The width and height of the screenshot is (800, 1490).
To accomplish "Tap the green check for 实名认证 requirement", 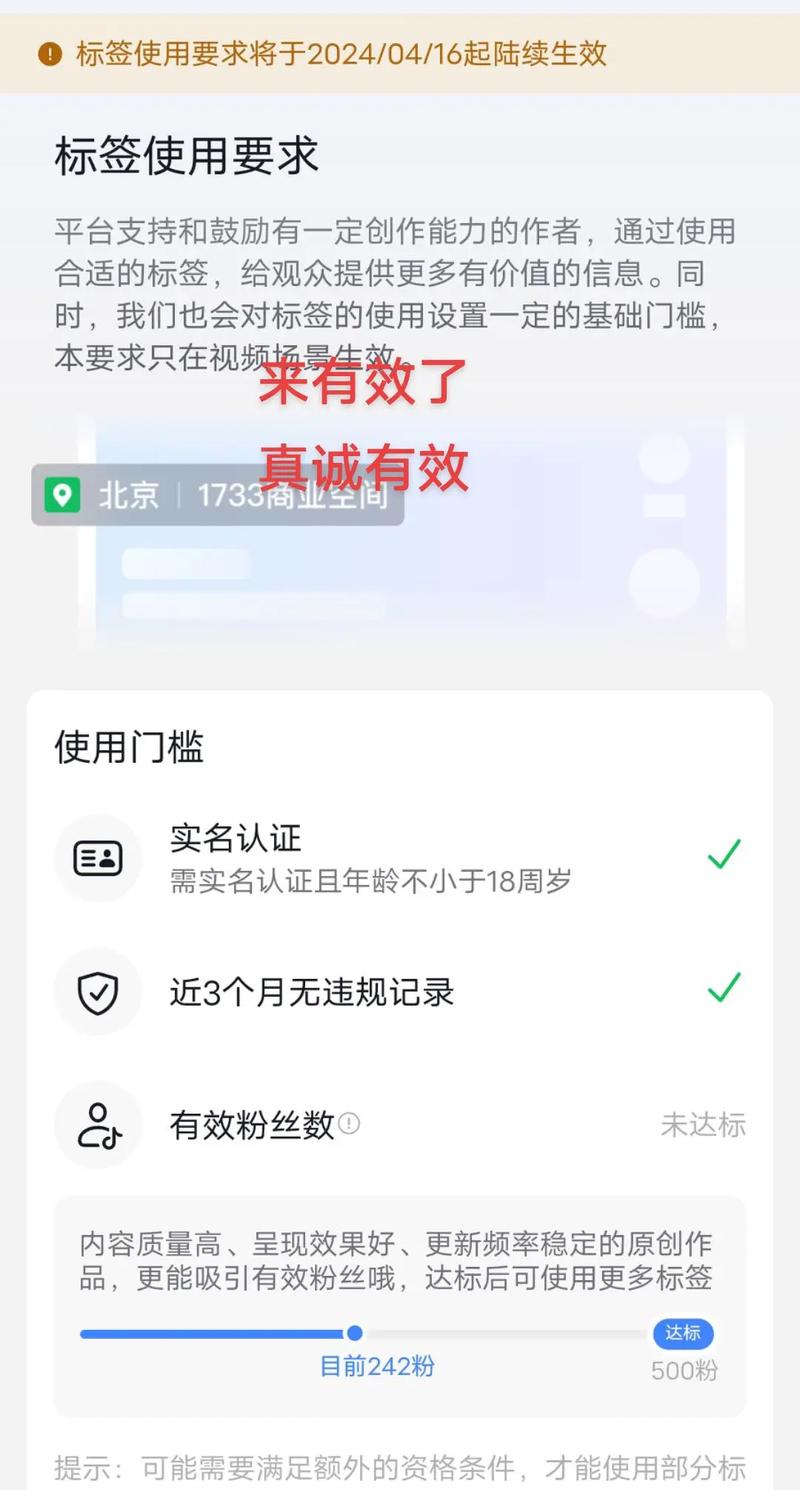I will point(722,856).
